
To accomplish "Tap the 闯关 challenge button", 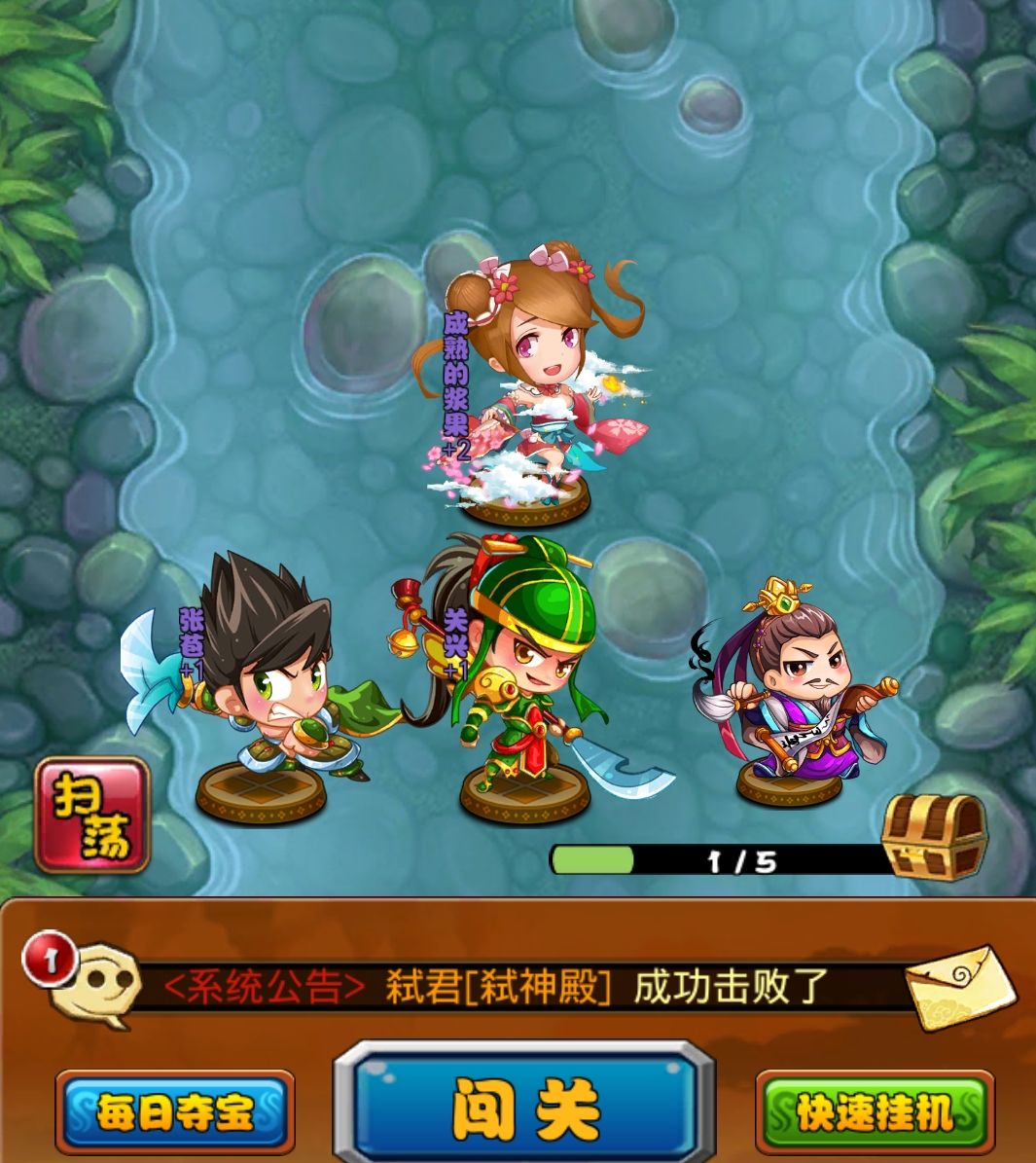I will [x=524, y=1106].
